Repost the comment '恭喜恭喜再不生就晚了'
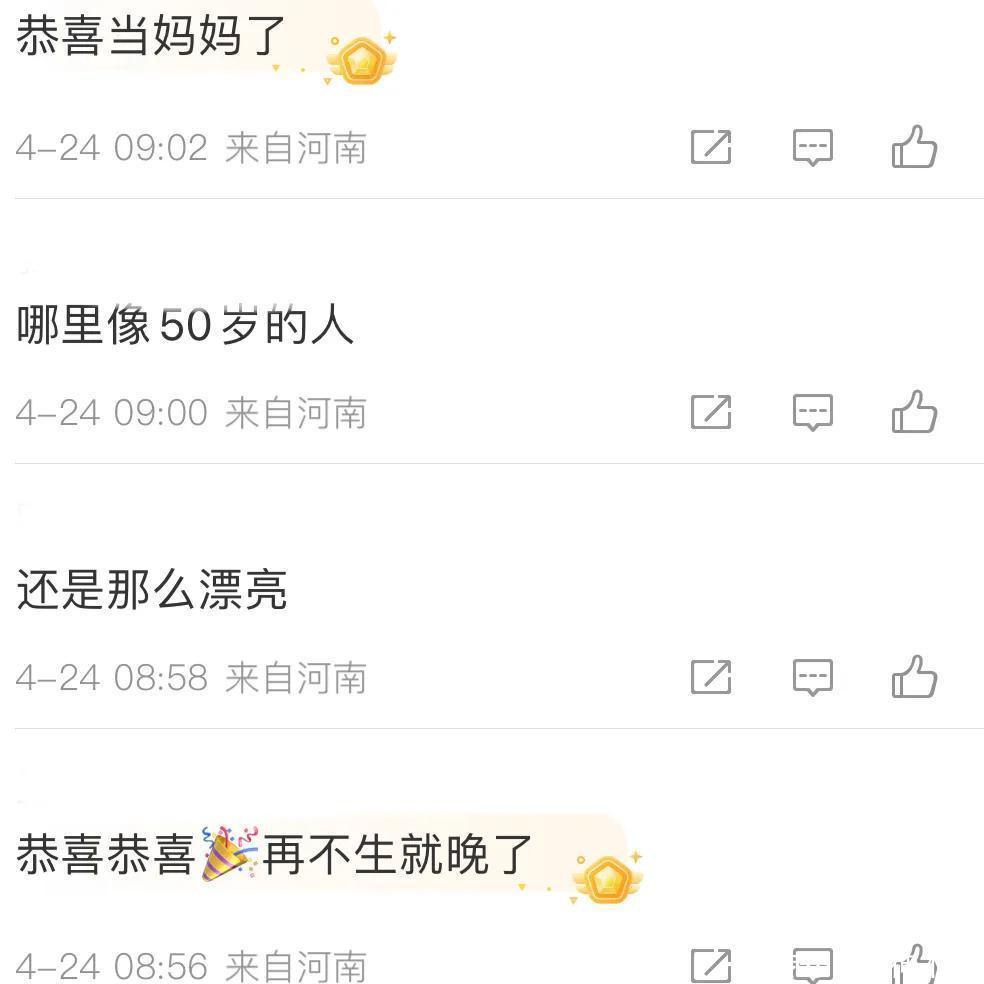The image size is (984, 984). [711, 964]
